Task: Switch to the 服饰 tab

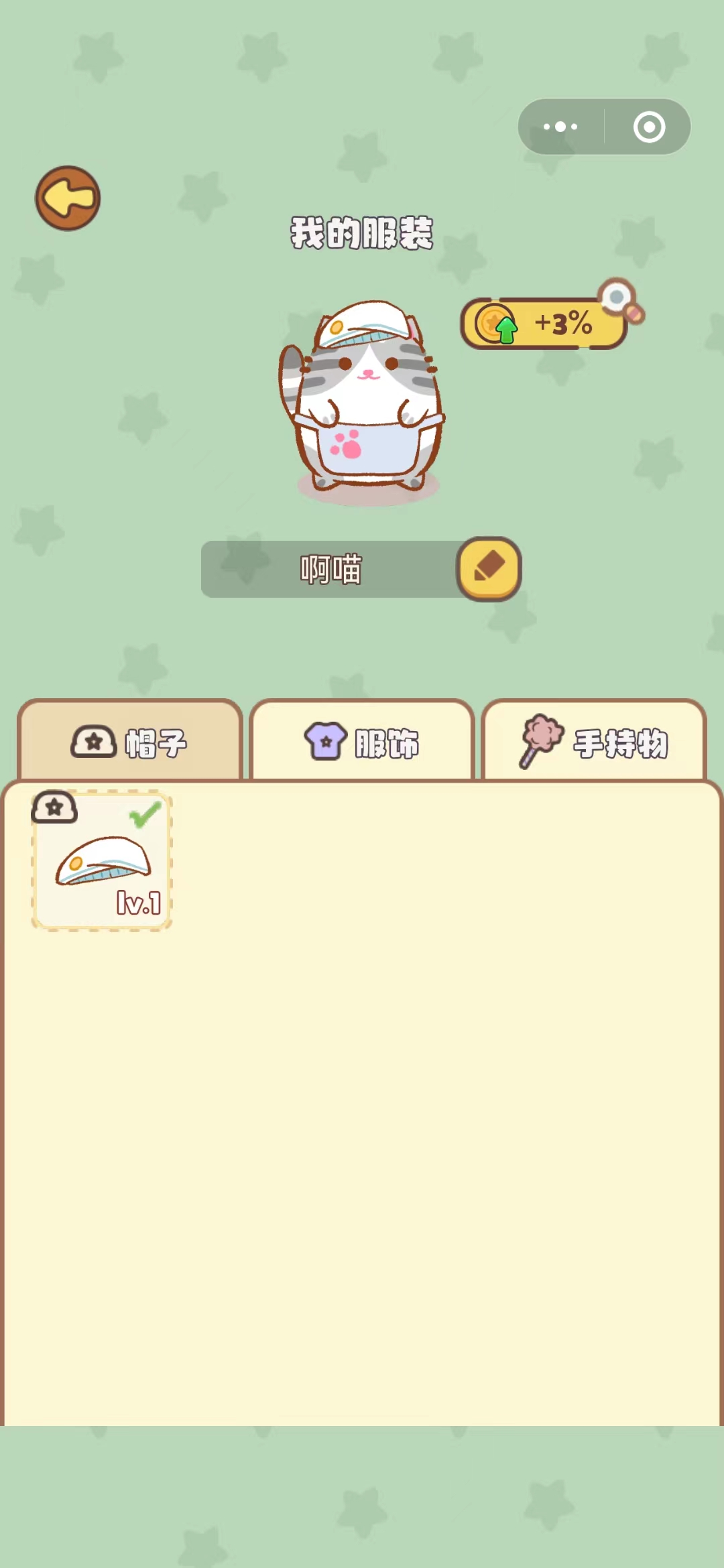Action: 361,740
